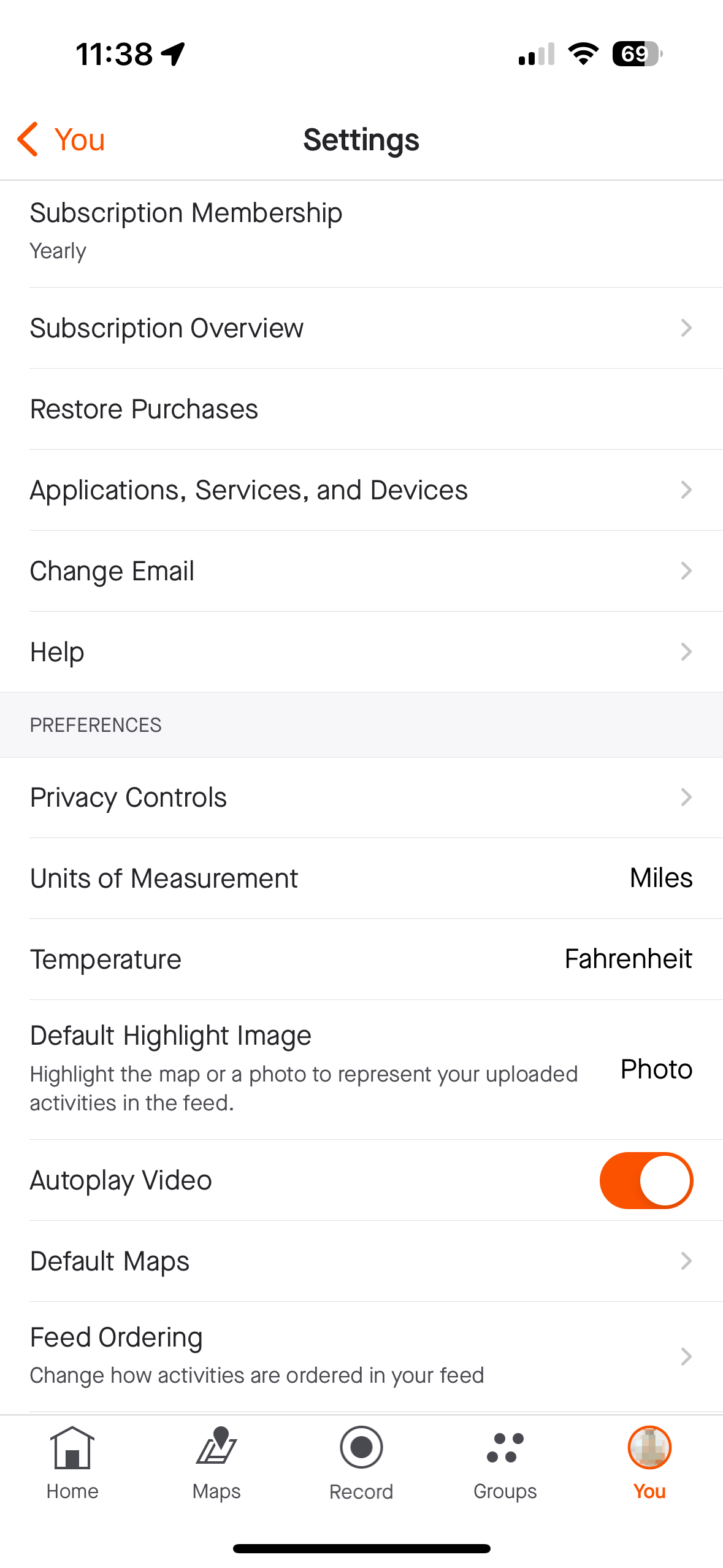Tap Restore Purchases

click(x=361, y=409)
